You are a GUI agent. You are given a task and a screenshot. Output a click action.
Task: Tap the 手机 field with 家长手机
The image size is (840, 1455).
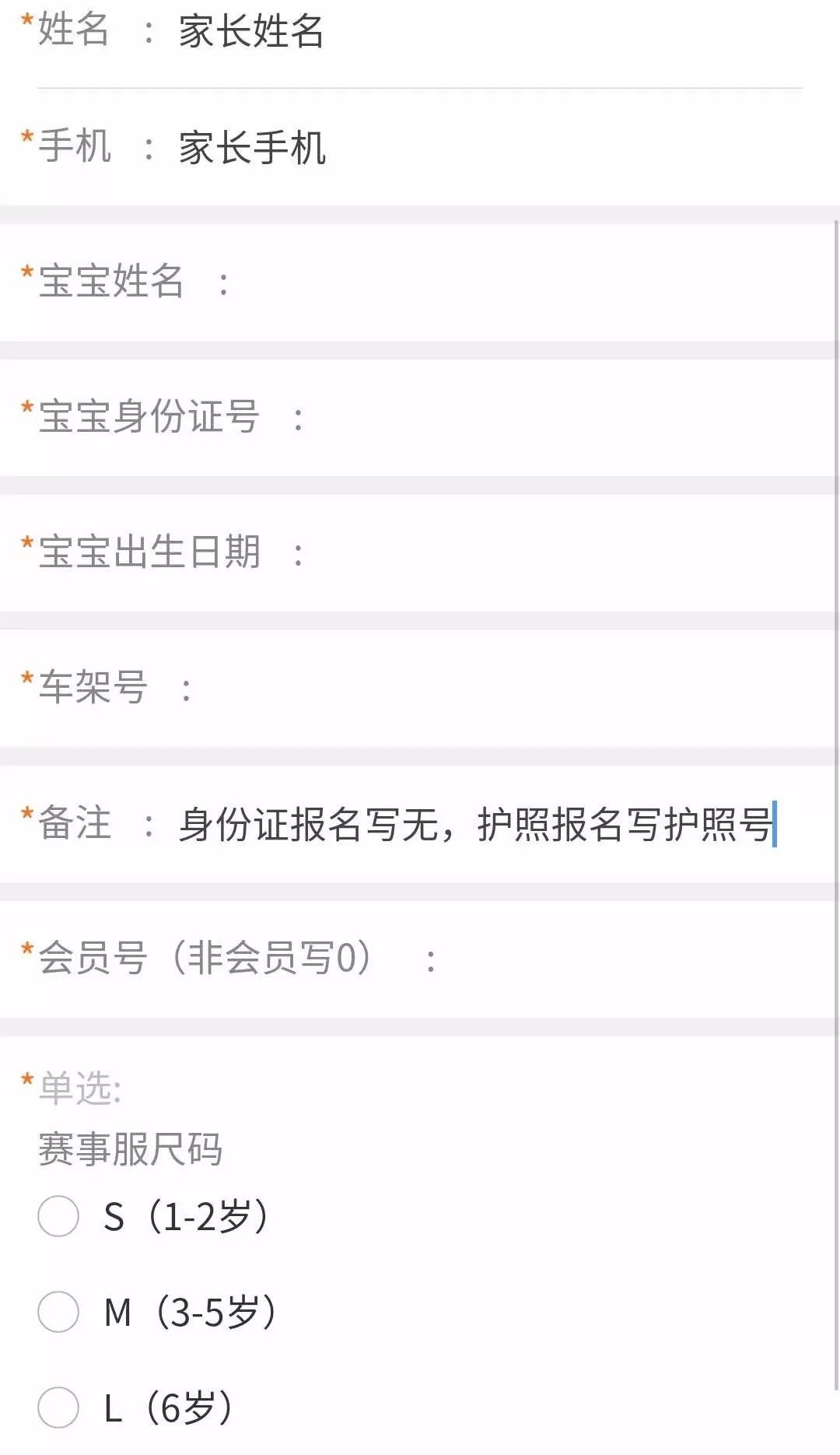(490, 148)
